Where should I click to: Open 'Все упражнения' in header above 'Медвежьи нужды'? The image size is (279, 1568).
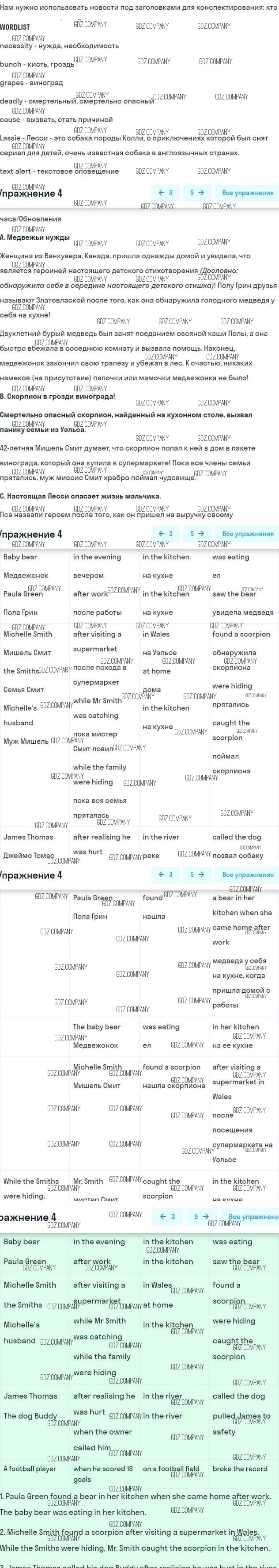(x=247, y=192)
